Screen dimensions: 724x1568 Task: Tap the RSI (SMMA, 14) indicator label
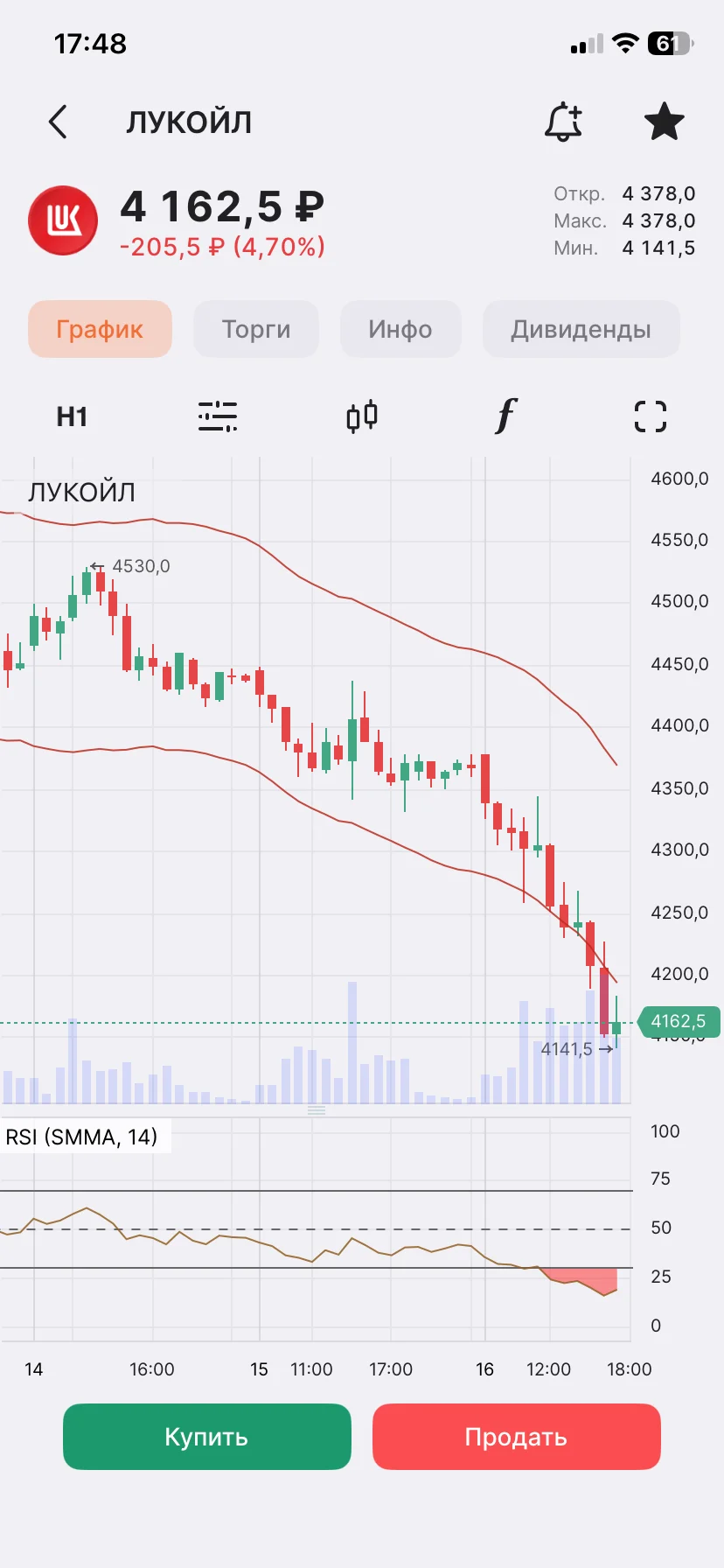(x=82, y=1137)
